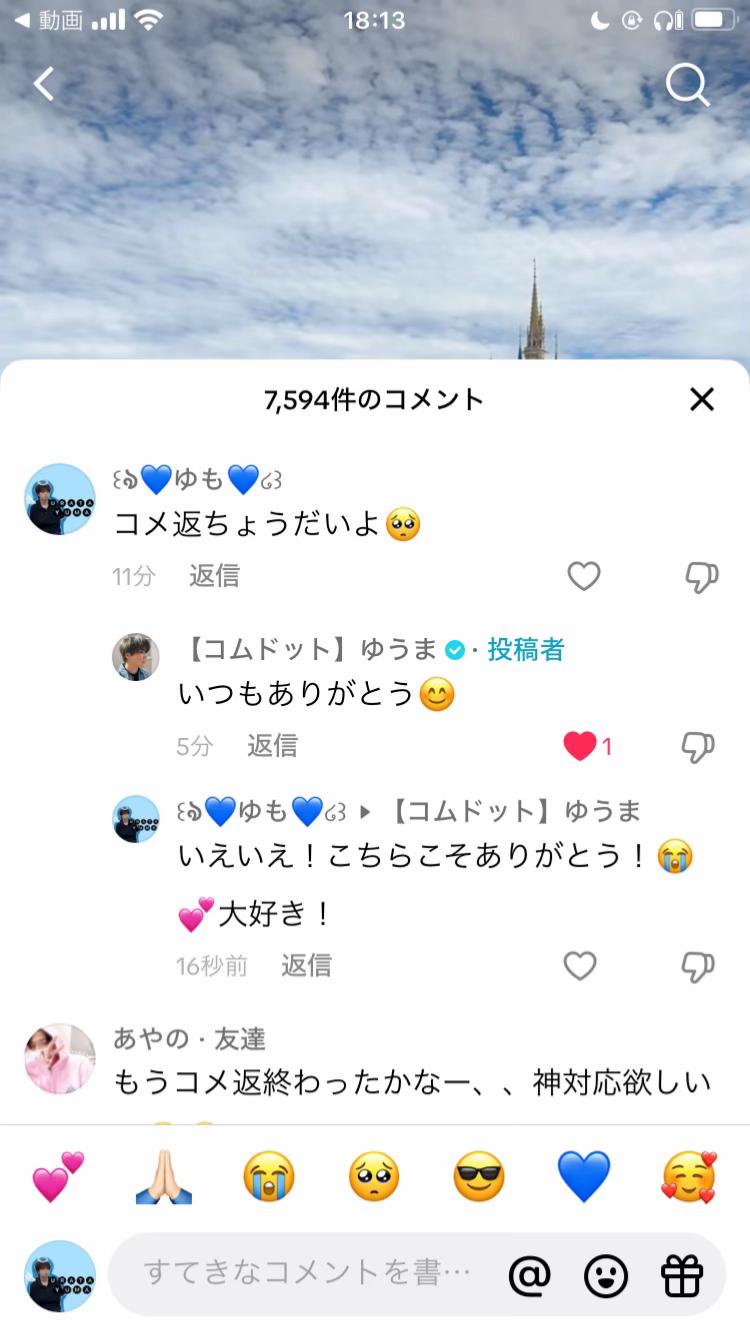
Task: Go back with the top-left arrow
Action: coord(44,85)
